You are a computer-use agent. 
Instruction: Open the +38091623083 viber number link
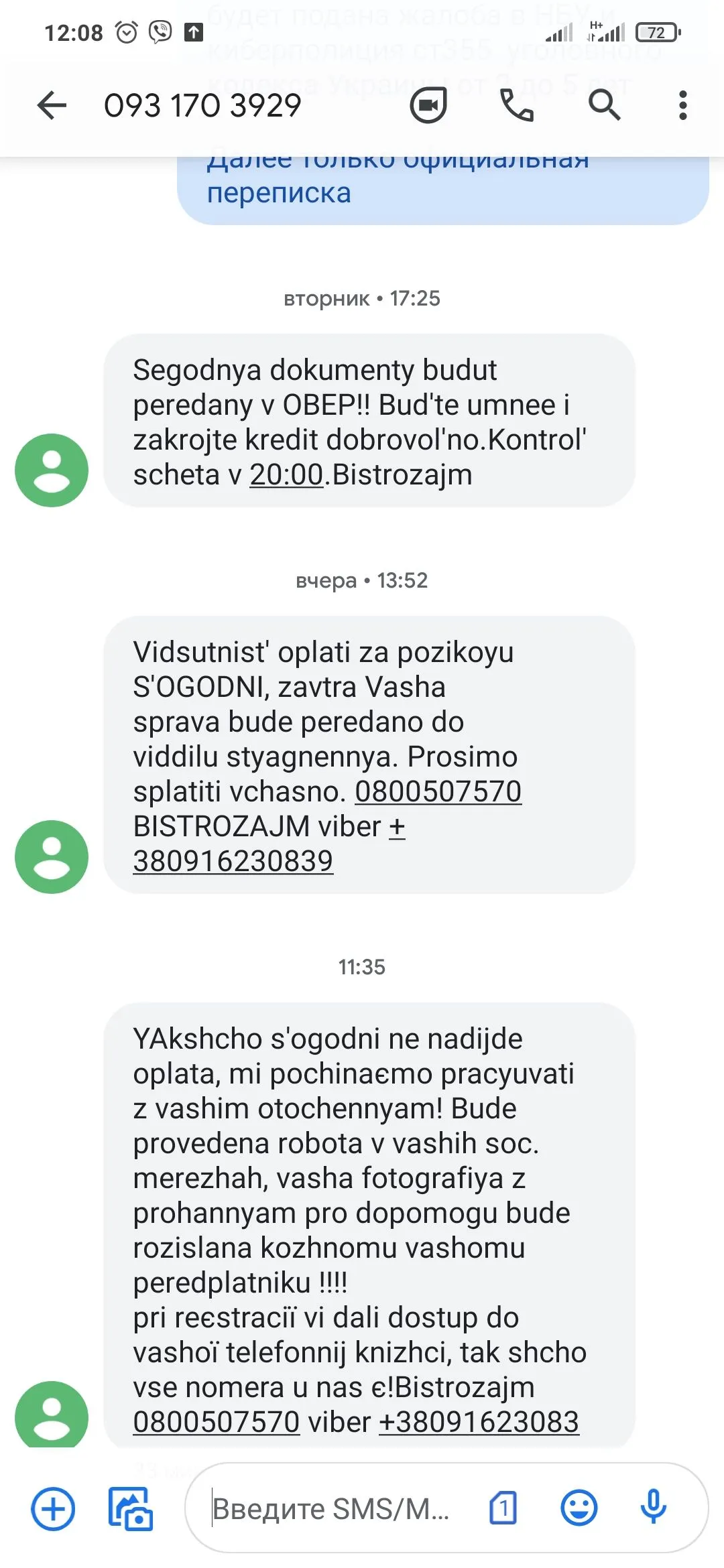pyautogui.click(x=479, y=1422)
